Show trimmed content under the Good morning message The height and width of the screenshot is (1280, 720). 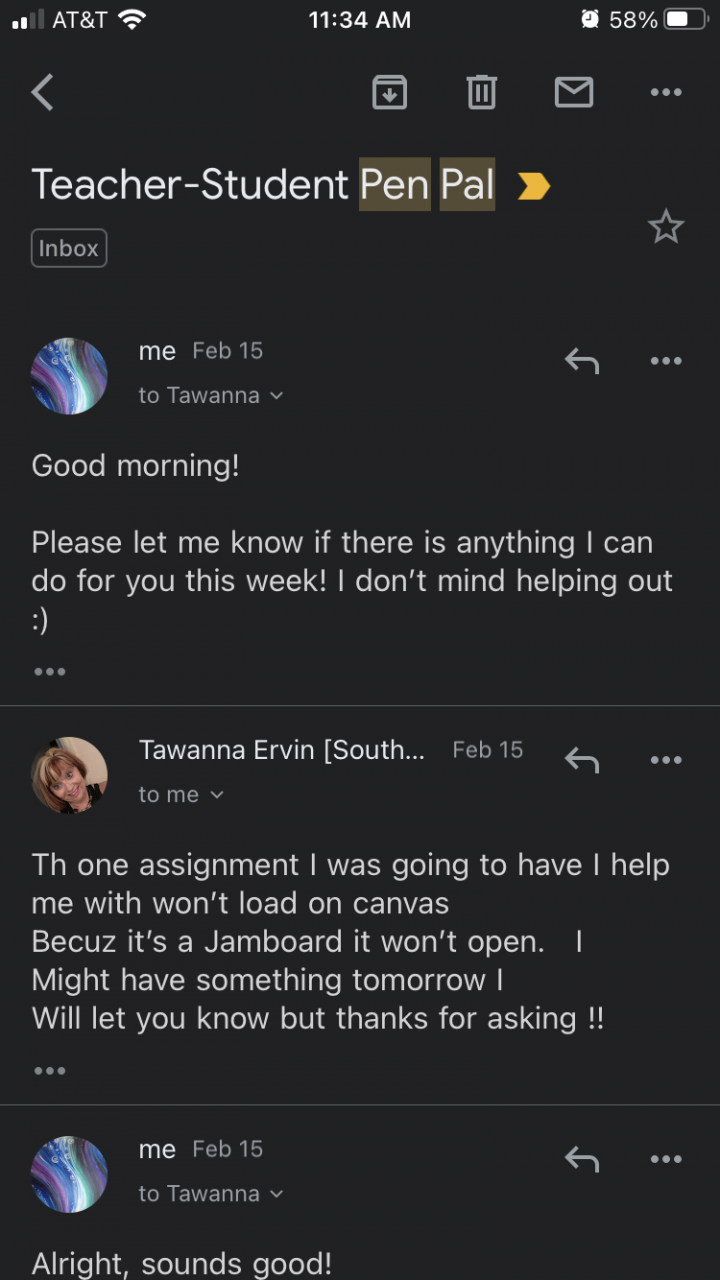(x=49, y=671)
